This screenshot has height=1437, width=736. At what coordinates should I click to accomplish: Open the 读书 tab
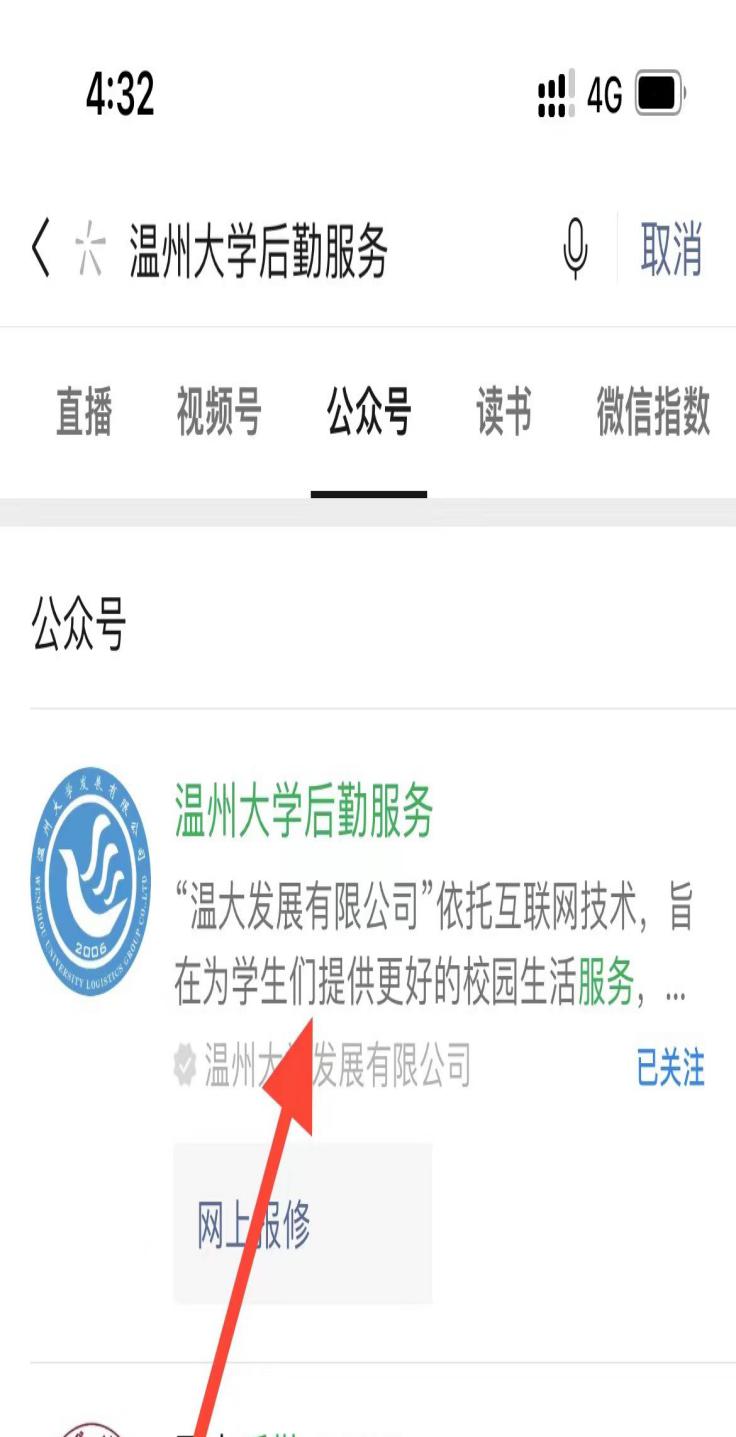coord(504,412)
